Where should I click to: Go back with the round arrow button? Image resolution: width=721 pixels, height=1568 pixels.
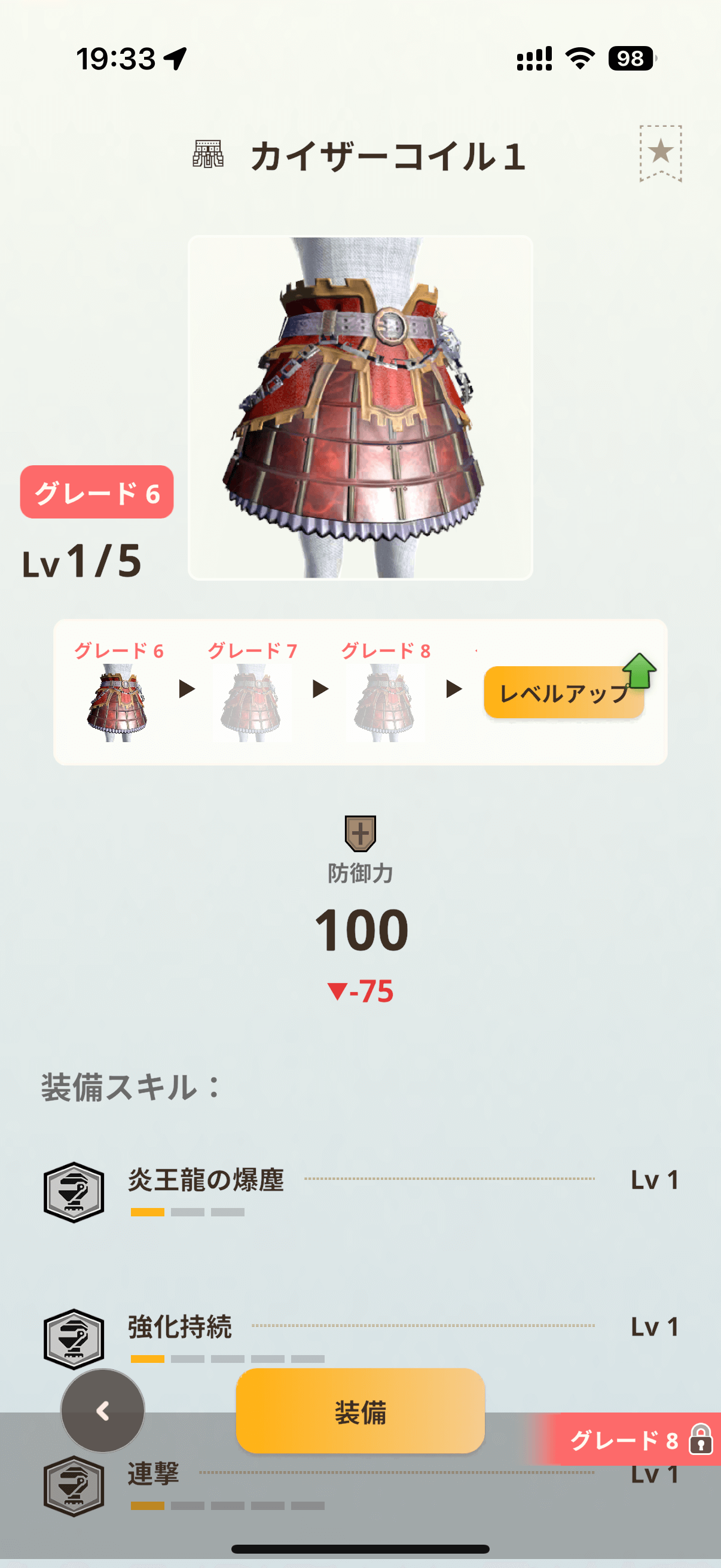tap(103, 1410)
